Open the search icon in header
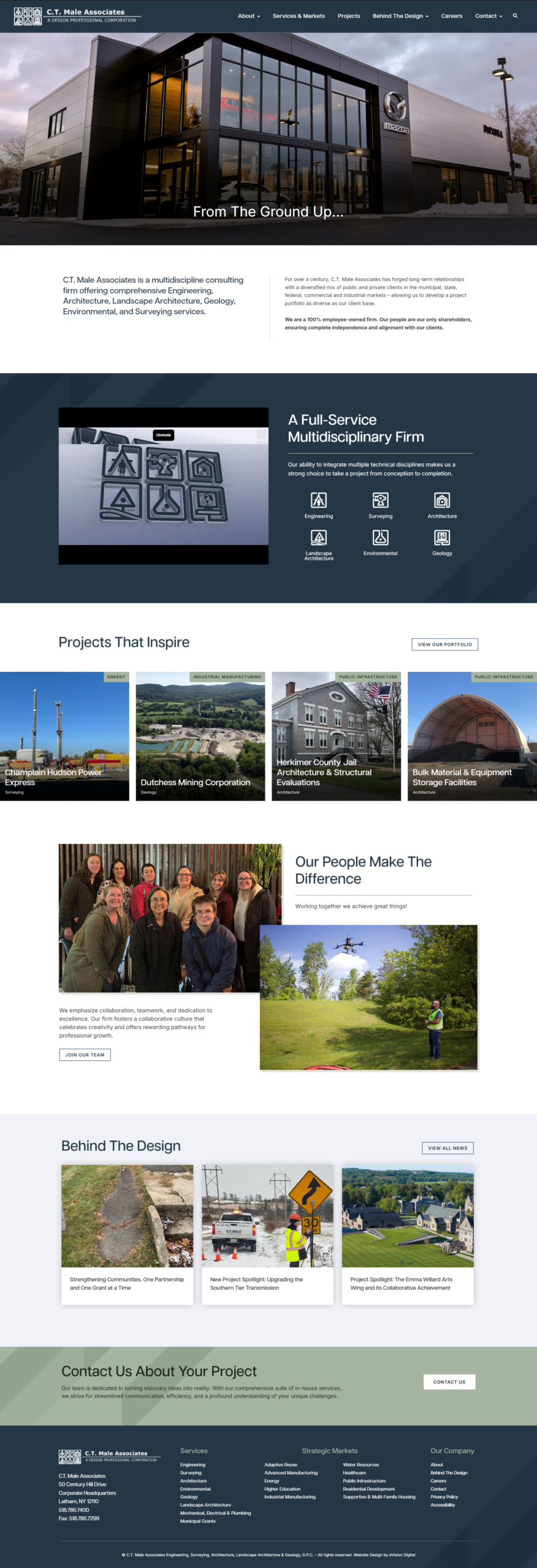Viewport: 537px width, 1568px height. (x=515, y=16)
